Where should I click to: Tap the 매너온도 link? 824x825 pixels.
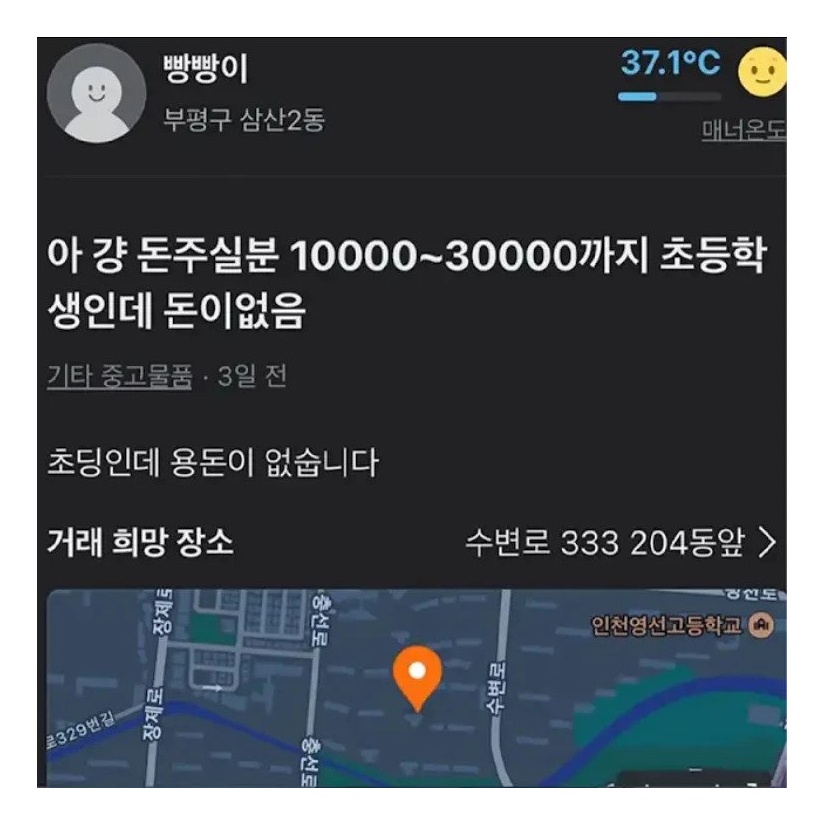click(x=743, y=131)
